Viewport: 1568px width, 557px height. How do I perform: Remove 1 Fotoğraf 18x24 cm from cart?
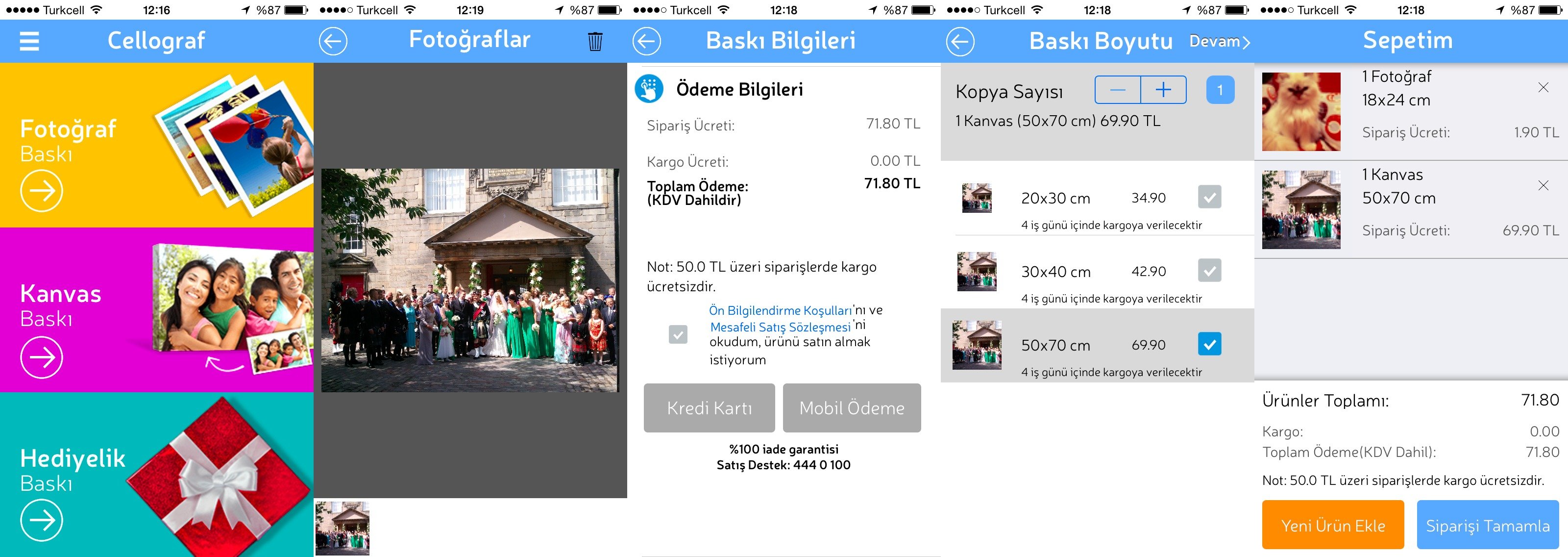pyautogui.click(x=1543, y=88)
